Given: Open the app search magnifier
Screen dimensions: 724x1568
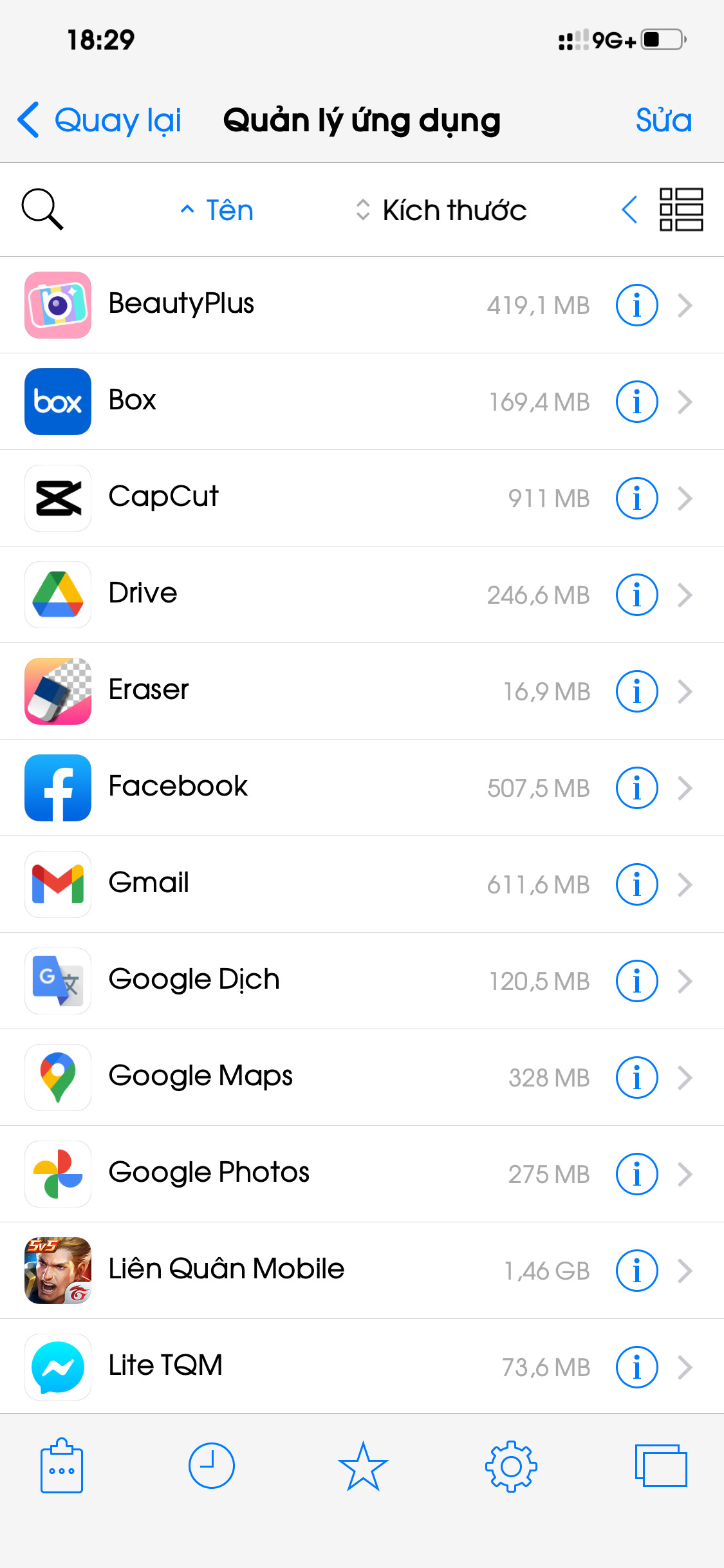Looking at the screenshot, I should point(42,209).
